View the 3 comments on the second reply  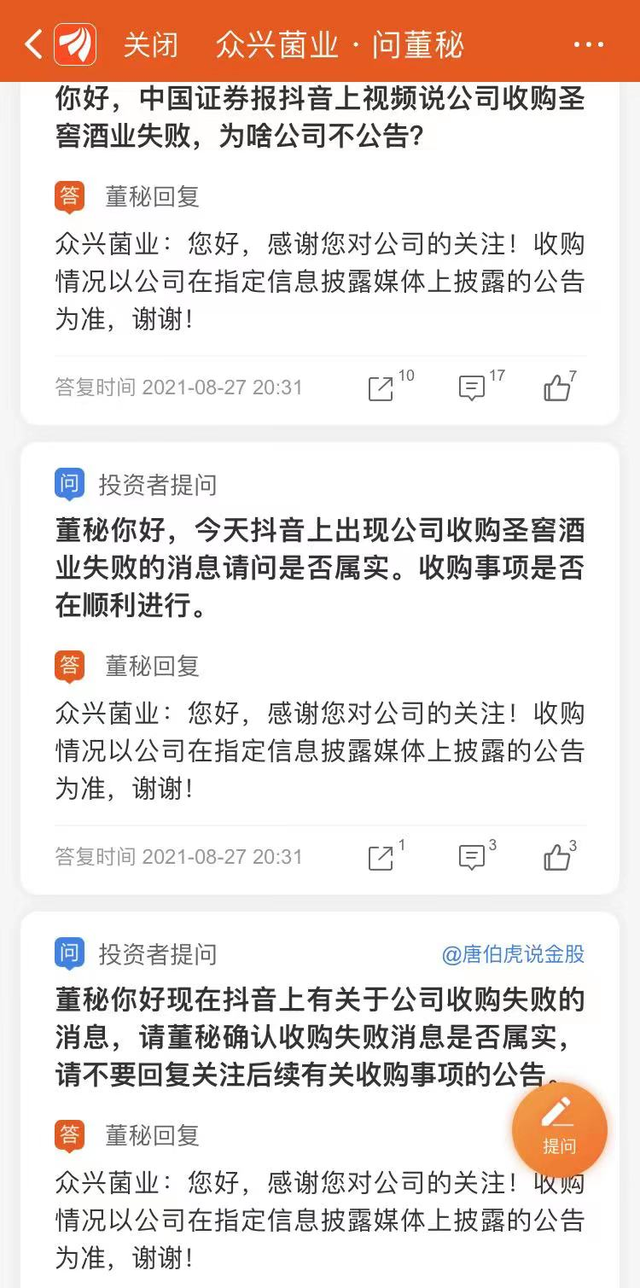click(x=471, y=857)
